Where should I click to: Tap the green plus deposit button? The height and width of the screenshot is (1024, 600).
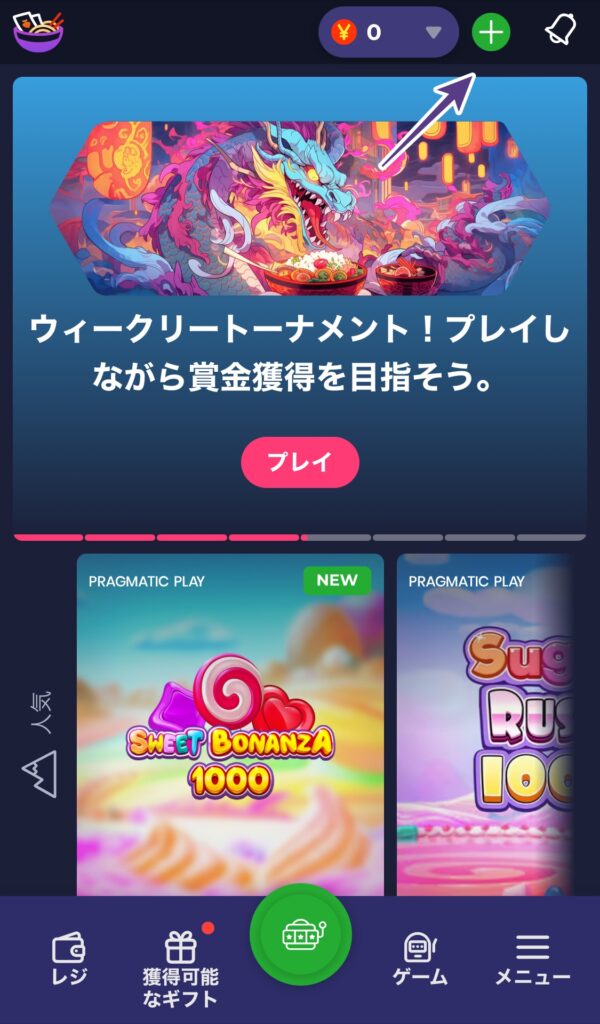tap(490, 32)
